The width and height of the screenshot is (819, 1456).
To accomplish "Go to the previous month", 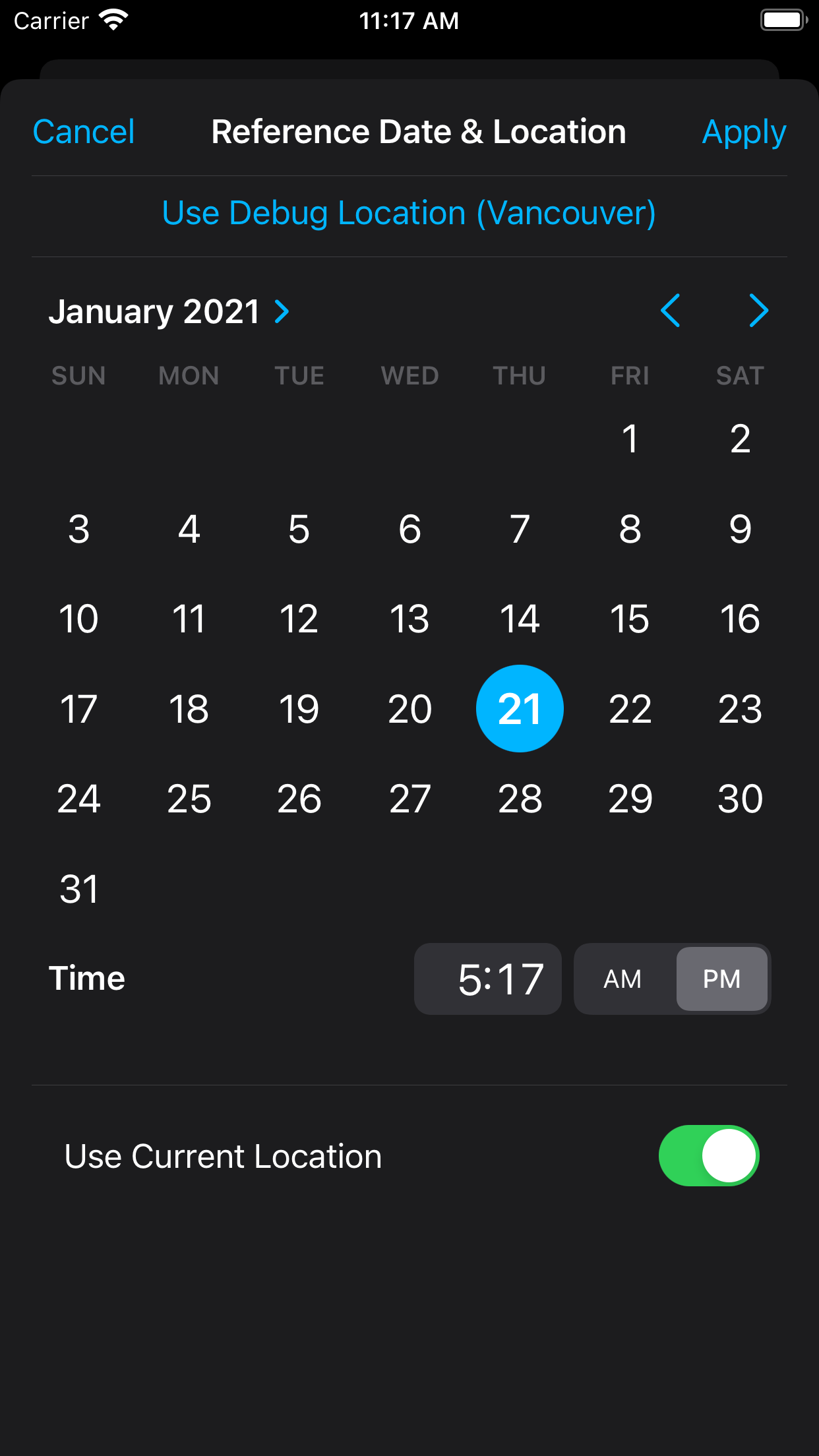I will point(670,311).
